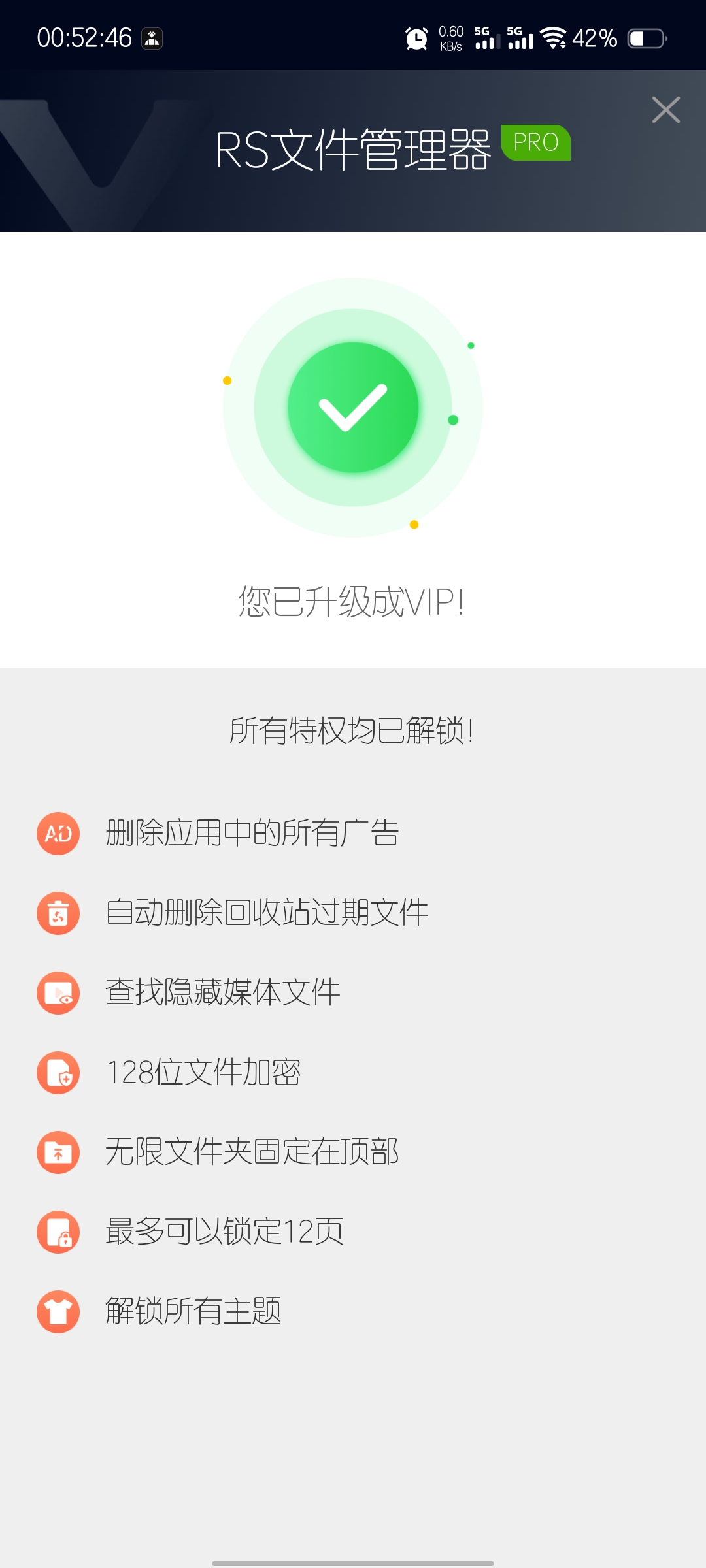
Task: Close the VIP upgrade screen
Action: coord(665,110)
